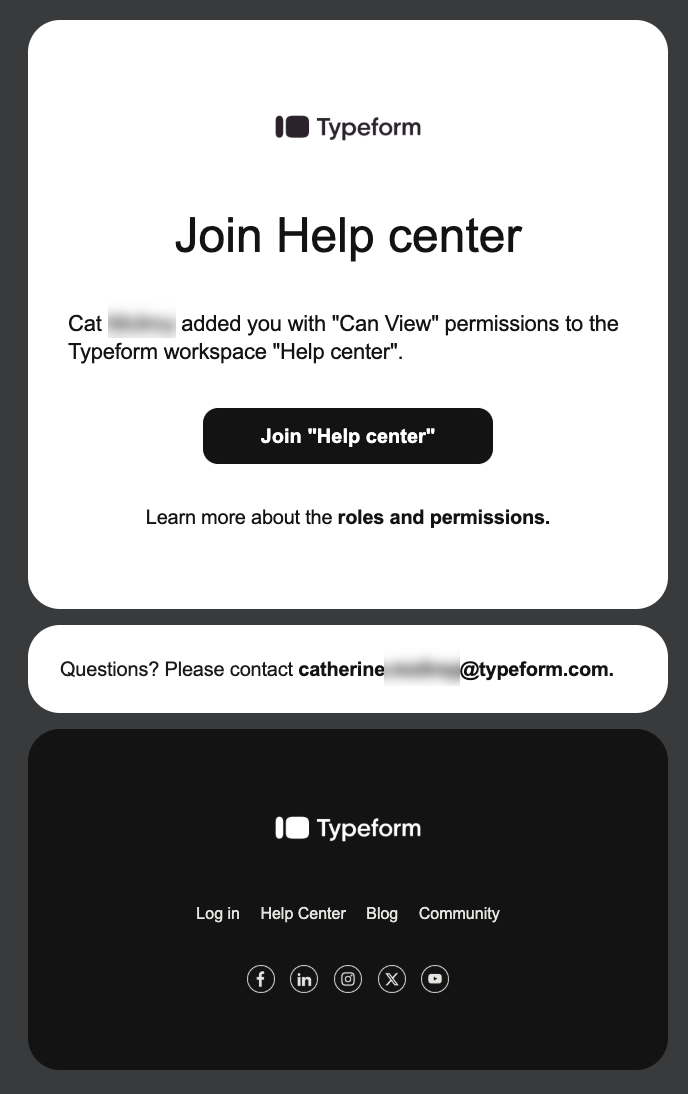This screenshot has height=1094, width=688.
Task: Open the Log in footer link
Action: [217, 913]
